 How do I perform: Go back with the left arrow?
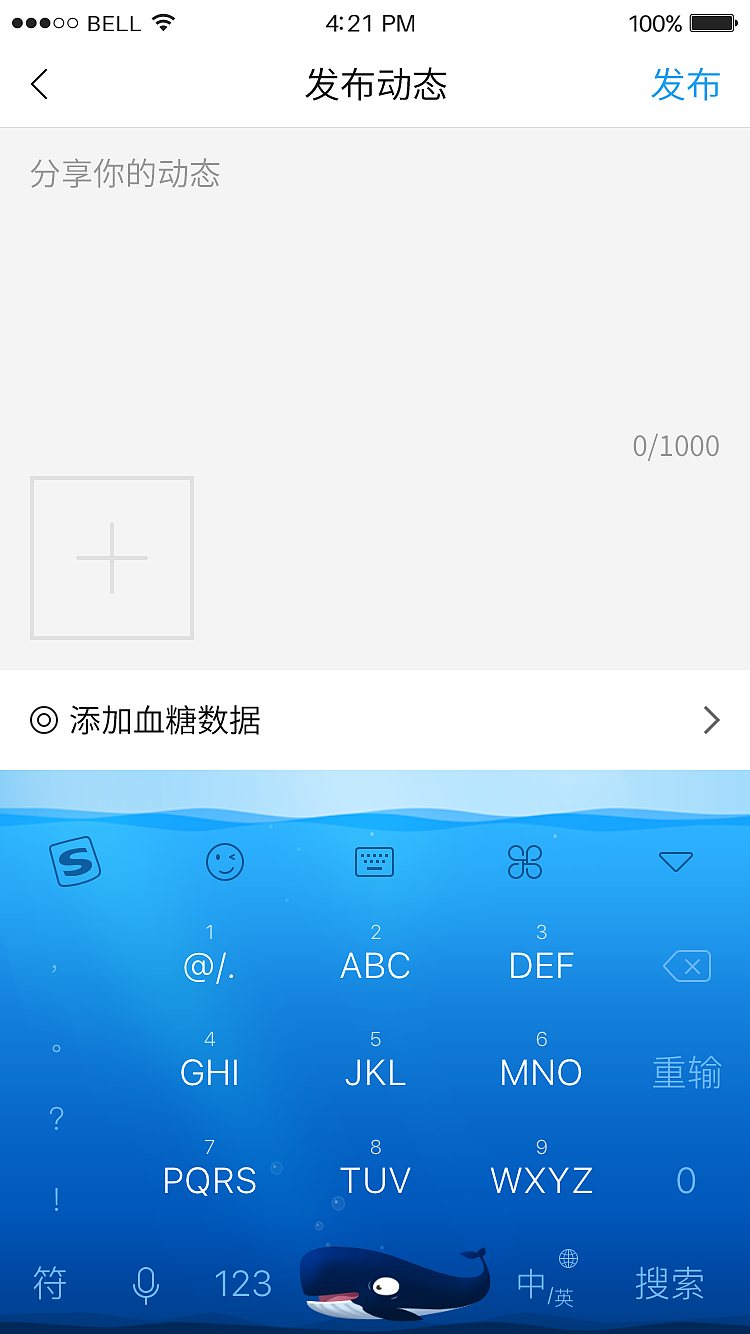click(x=39, y=85)
